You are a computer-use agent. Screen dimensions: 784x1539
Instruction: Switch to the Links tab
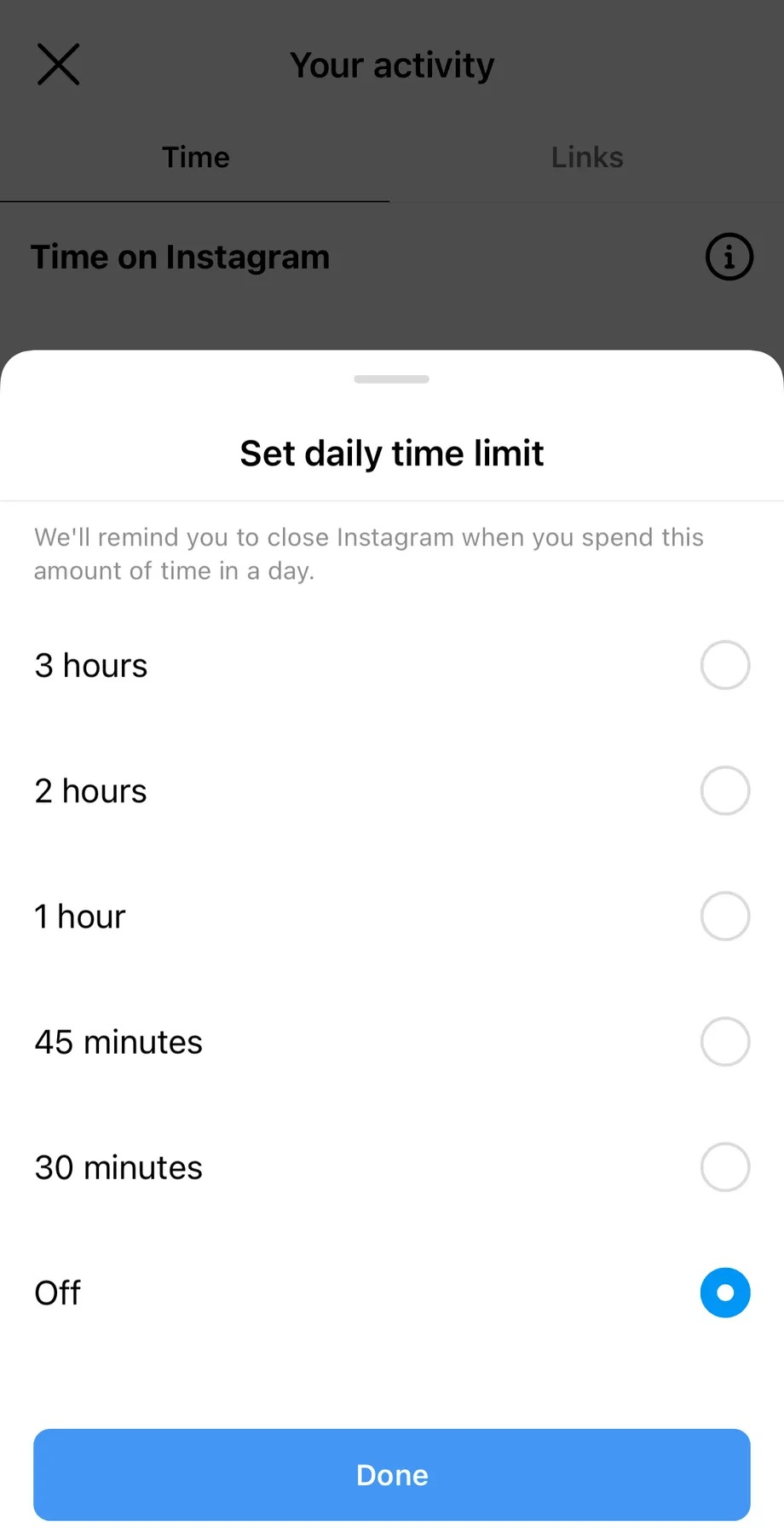(x=586, y=157)
